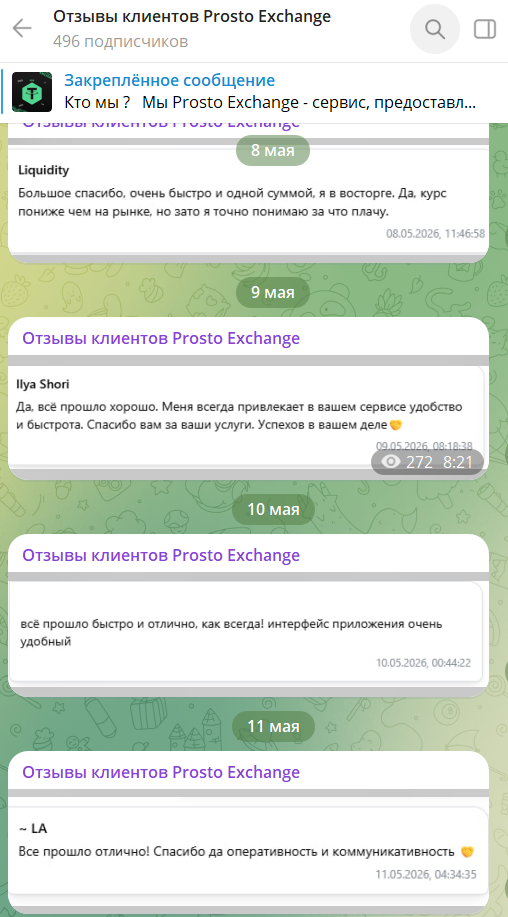Tap the 9 мая date badge

pyautogui.click(x=272, y=292)
